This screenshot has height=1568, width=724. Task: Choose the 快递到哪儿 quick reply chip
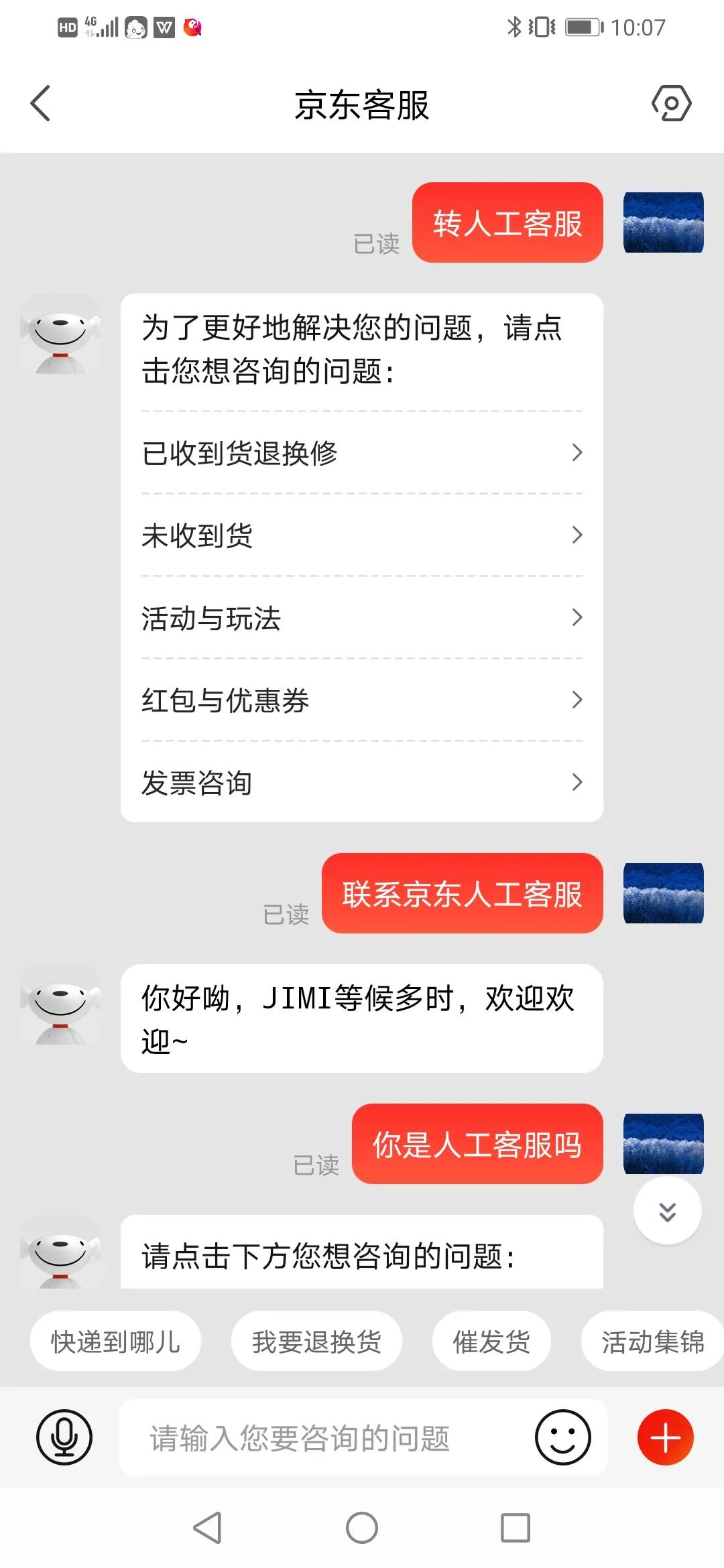(115, 1341)
